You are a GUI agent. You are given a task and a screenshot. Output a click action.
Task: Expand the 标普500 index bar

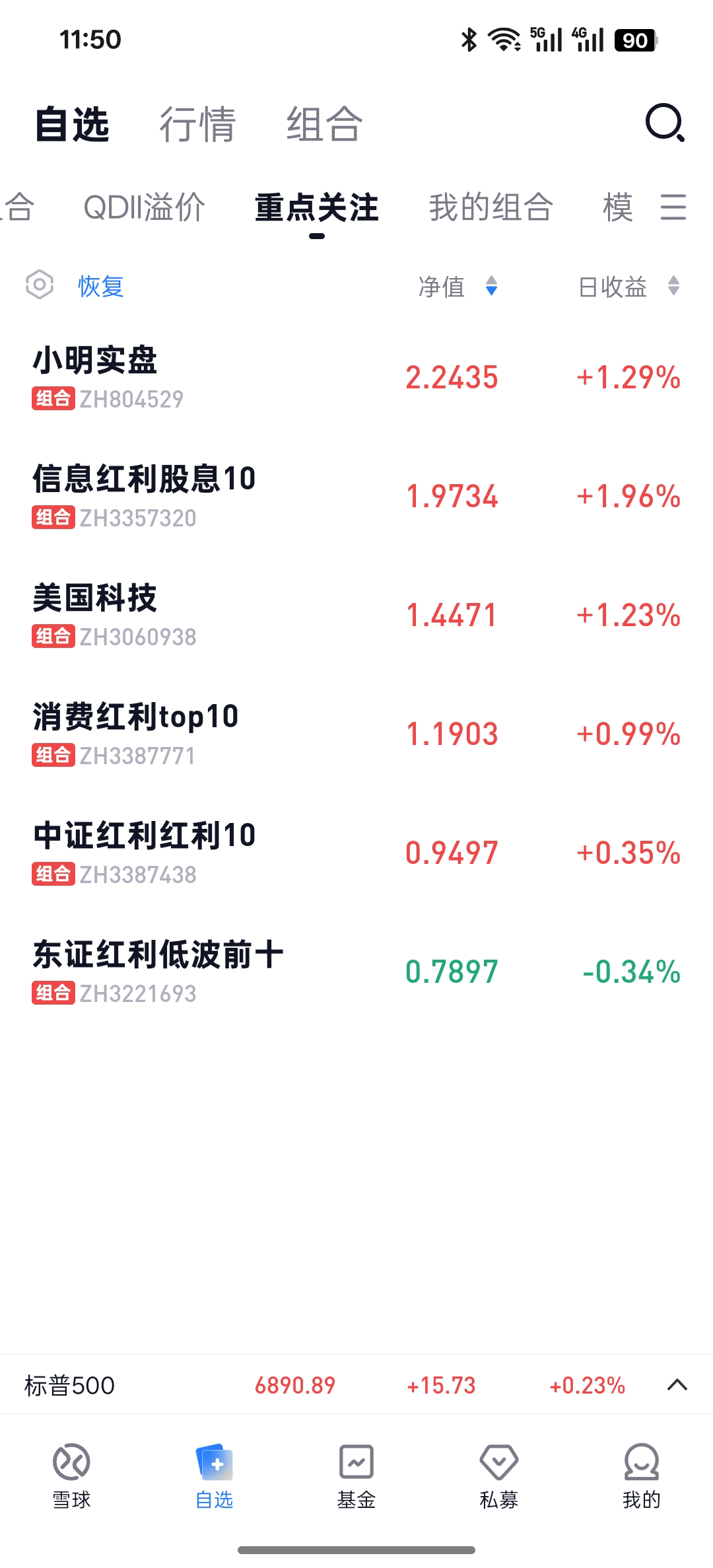pyautogui.click(x=677, y=1385)
